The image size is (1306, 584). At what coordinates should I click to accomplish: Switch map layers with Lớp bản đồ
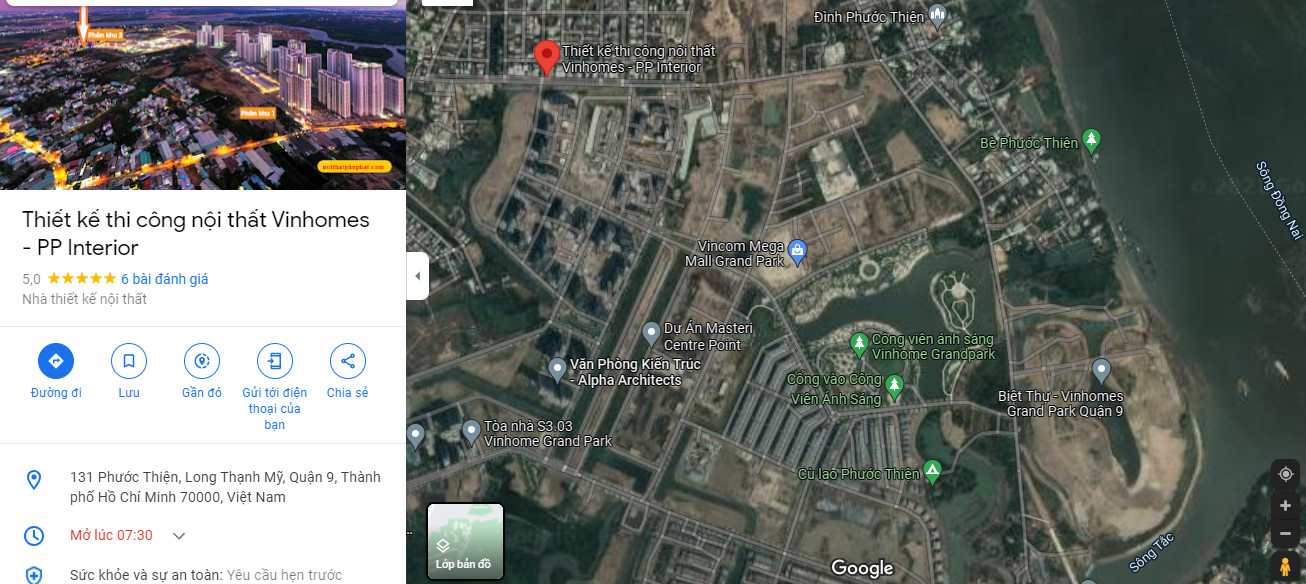tap(465, 541)
